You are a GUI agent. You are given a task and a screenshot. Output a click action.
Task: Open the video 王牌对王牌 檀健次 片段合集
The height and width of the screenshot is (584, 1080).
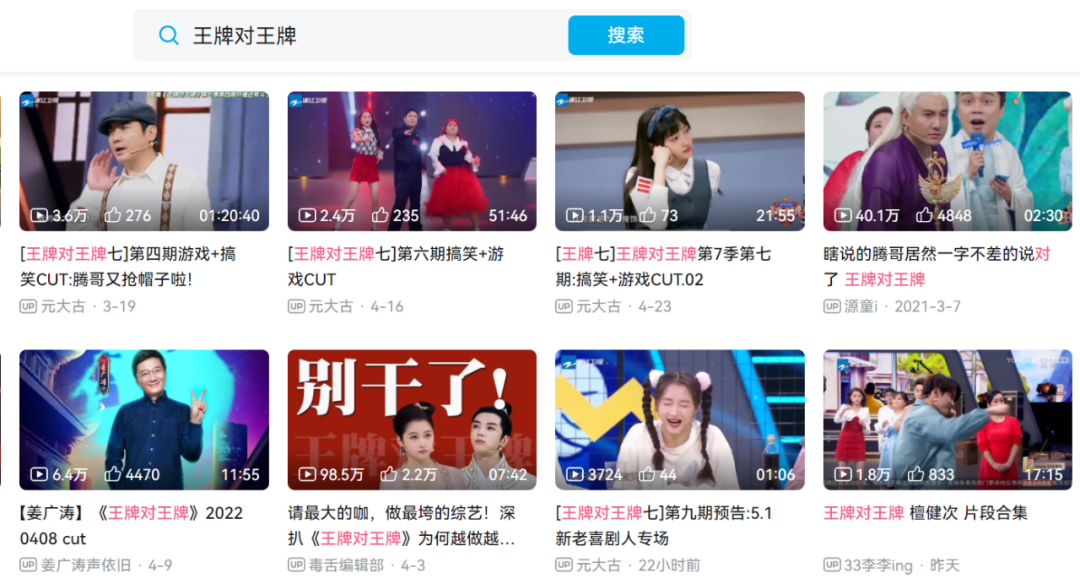tap(947, 420)
